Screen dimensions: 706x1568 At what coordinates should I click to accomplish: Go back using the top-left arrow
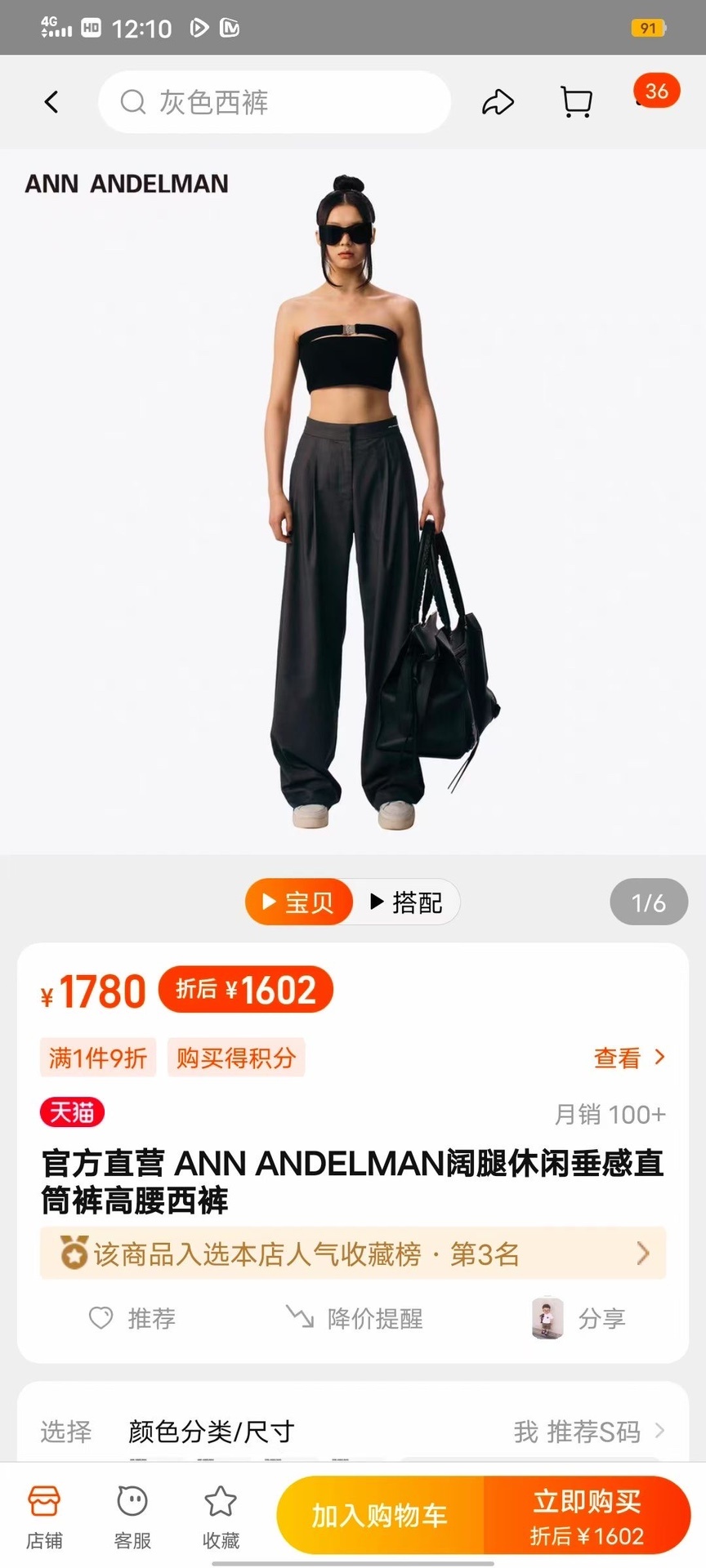(51, 102)
